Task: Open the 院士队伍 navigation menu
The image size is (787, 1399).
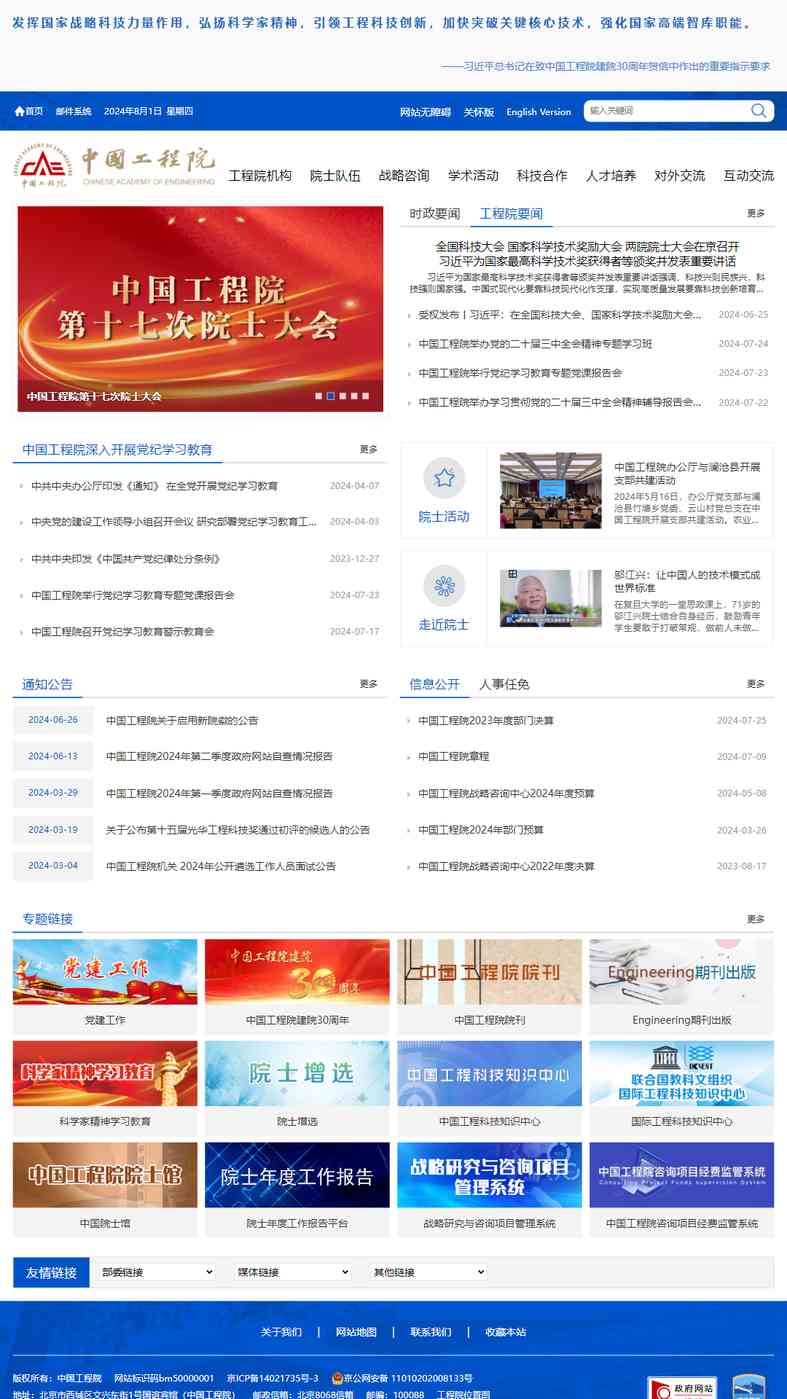Action: coord(335,175)
